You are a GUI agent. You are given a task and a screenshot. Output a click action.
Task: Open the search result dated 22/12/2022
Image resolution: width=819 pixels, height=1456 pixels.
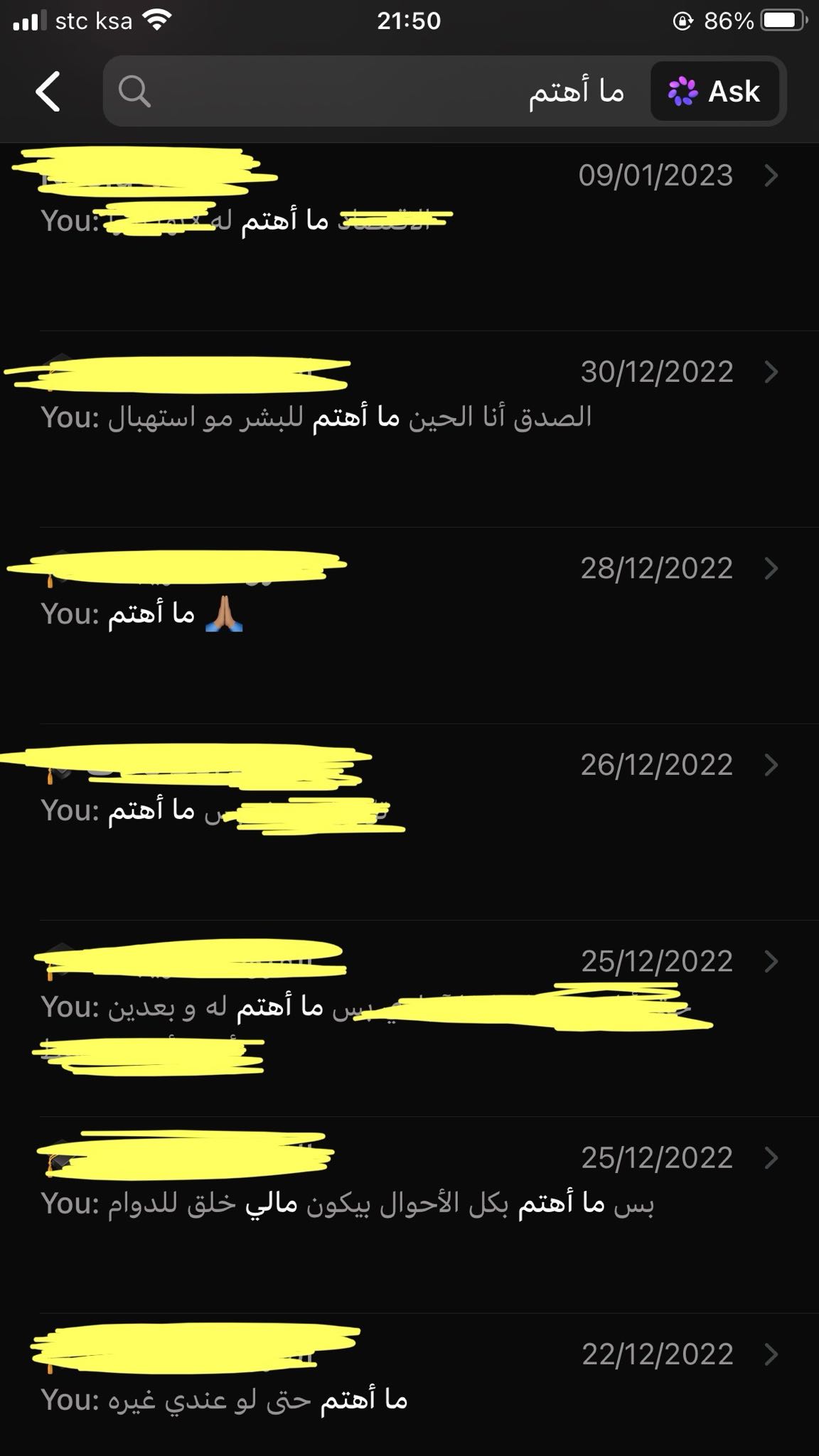[x=409, y=1385]
